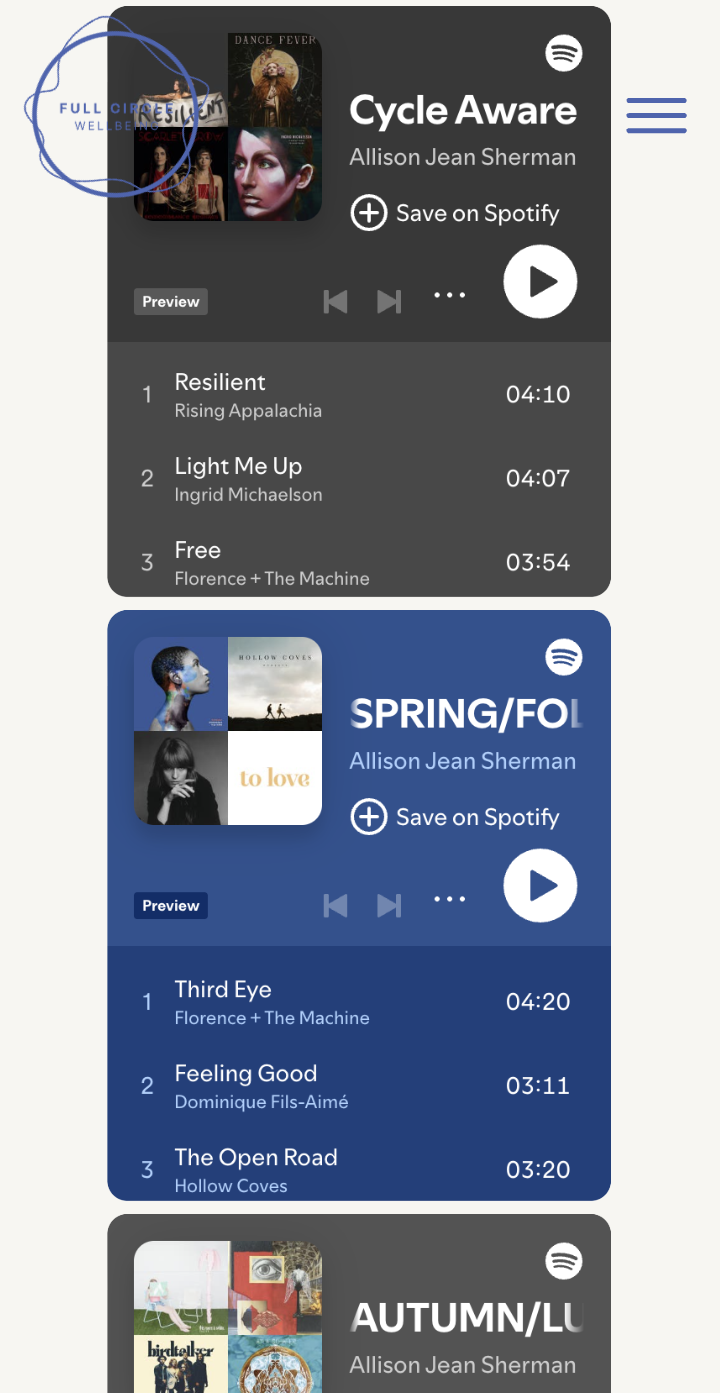Save SPRING/FOL playlist on Spotify

(x=455, y=817)
